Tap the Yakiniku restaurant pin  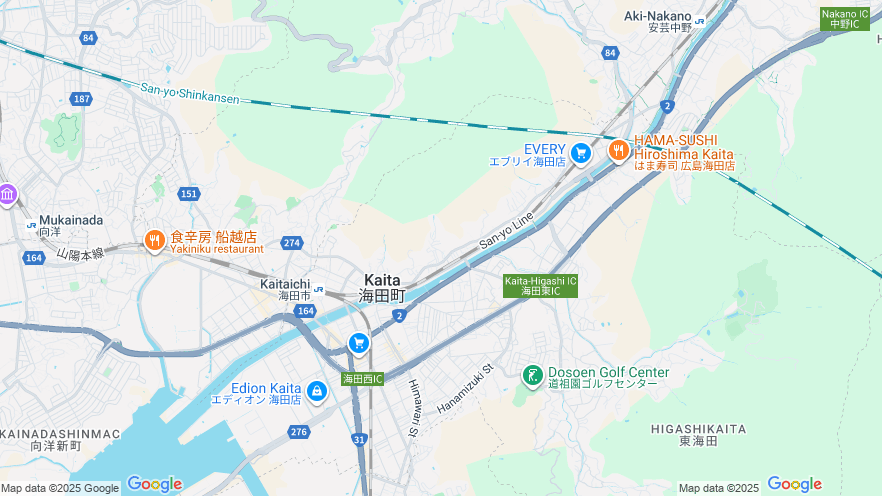(x=154, y=240)
